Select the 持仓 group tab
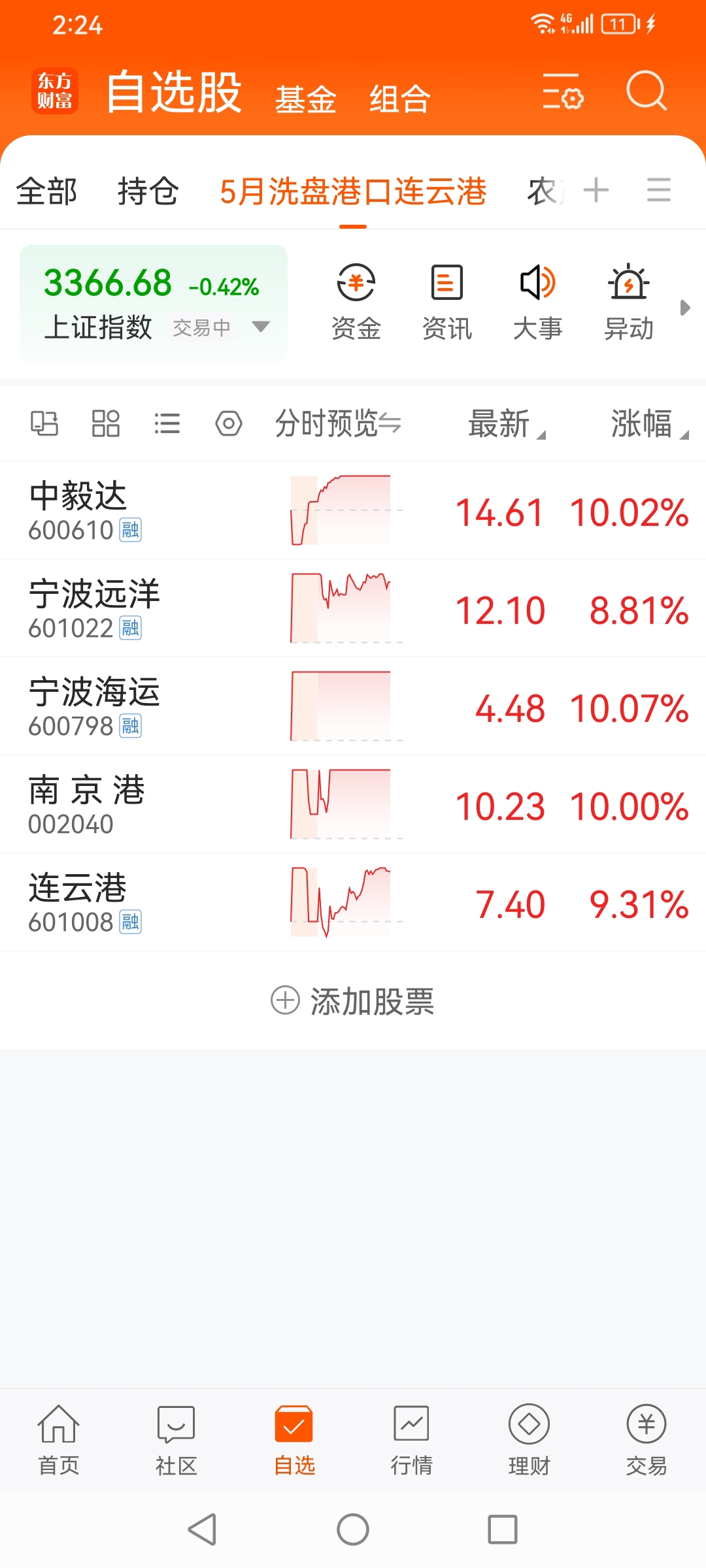 (x=148, y=191)
